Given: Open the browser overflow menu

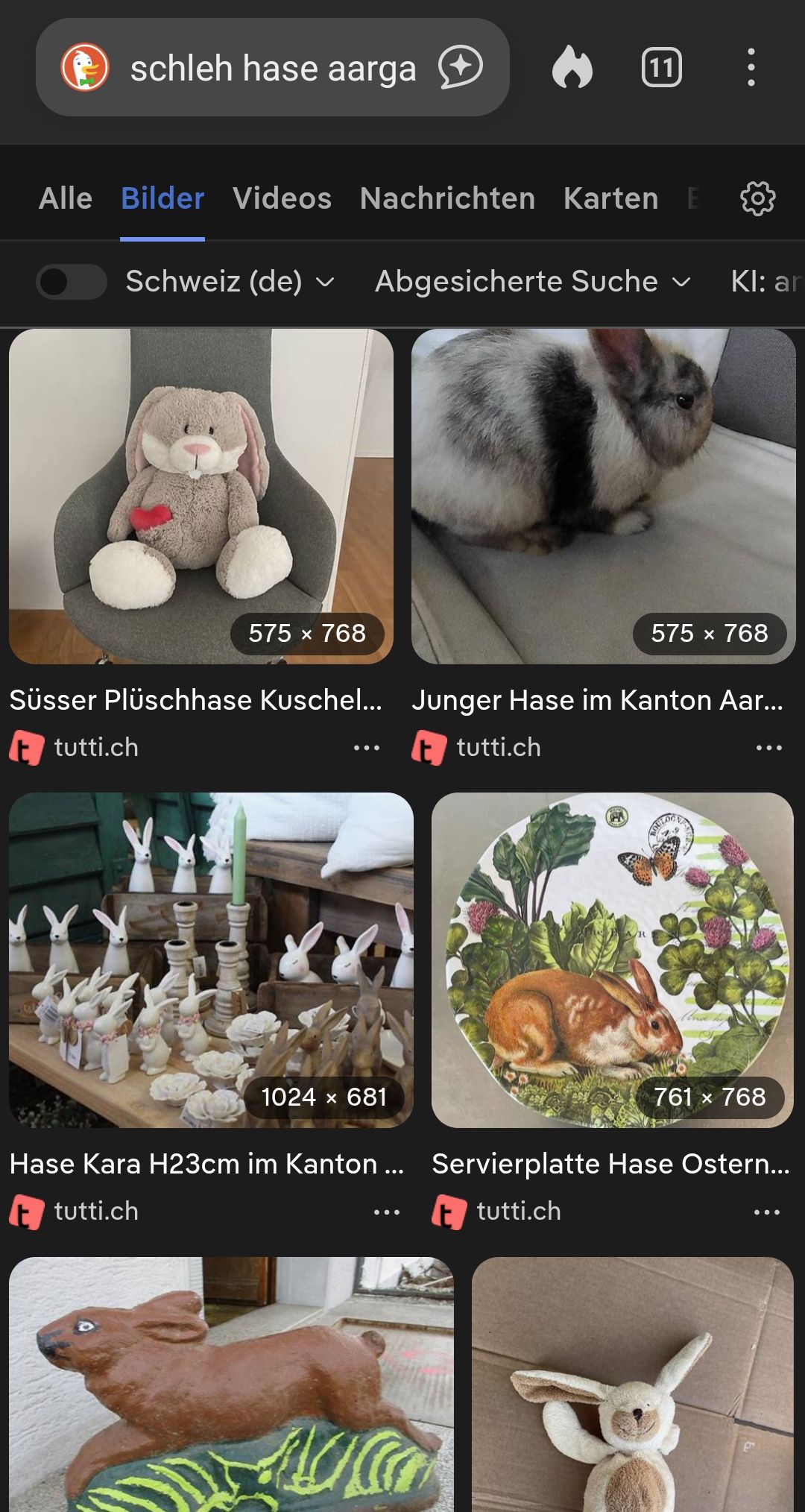Looking at the screenshot, I should (x=751, y=67).
